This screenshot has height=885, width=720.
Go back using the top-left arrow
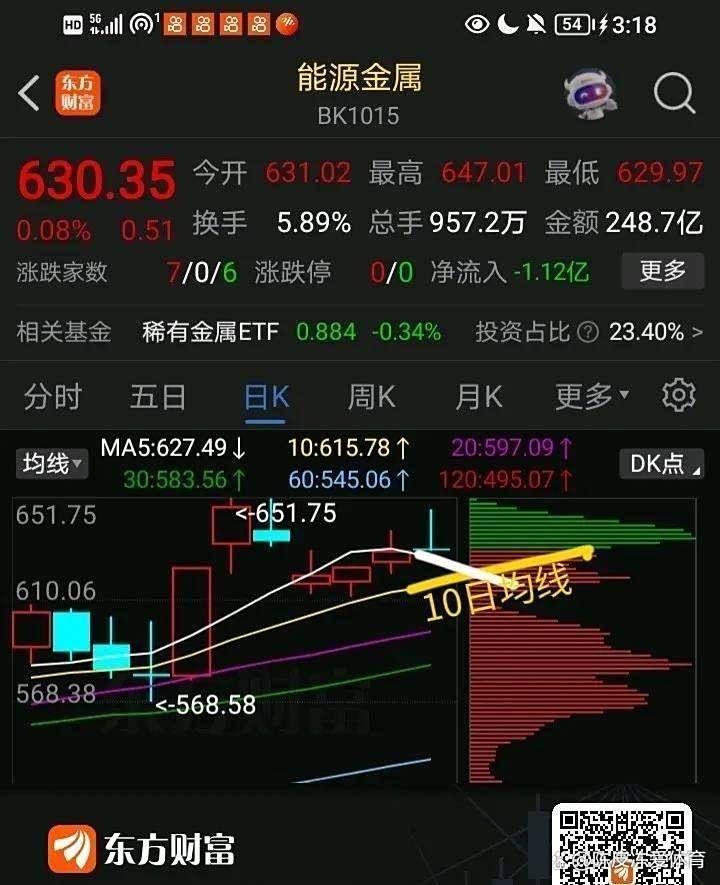(30, 94)
